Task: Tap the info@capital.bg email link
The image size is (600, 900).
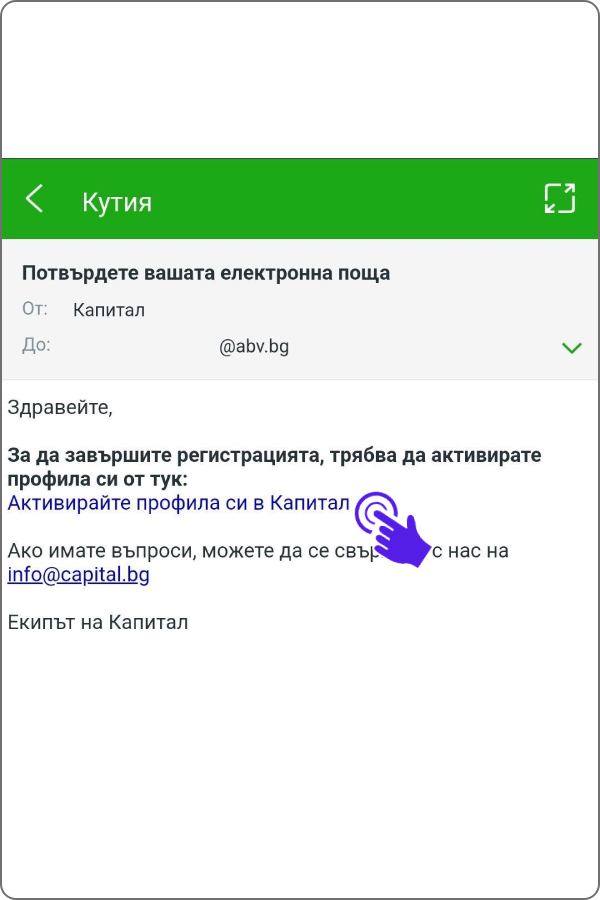Action: click(x=78, y=575)
